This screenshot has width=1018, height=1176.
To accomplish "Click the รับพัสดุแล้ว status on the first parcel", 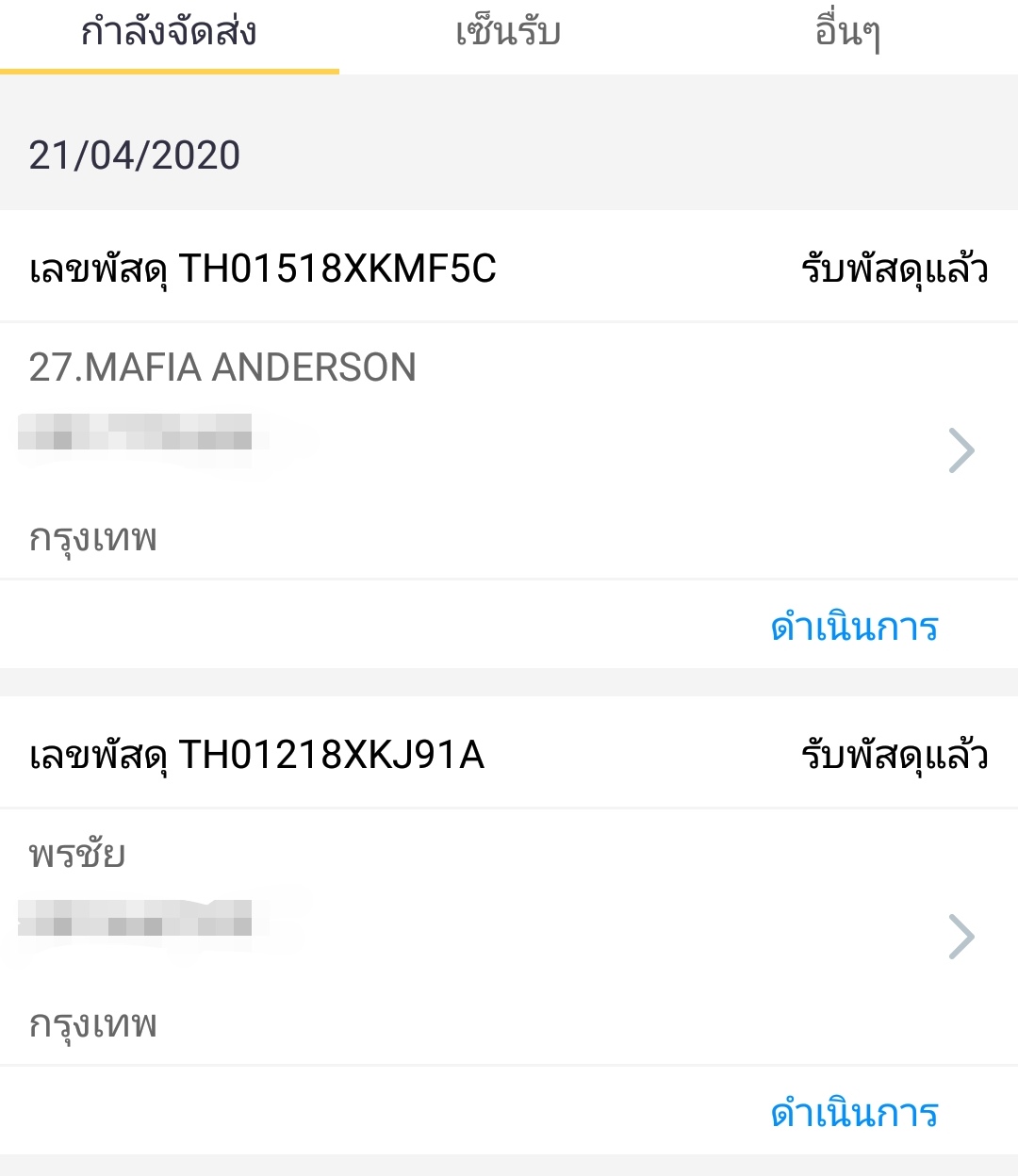I will pos(890,269).
